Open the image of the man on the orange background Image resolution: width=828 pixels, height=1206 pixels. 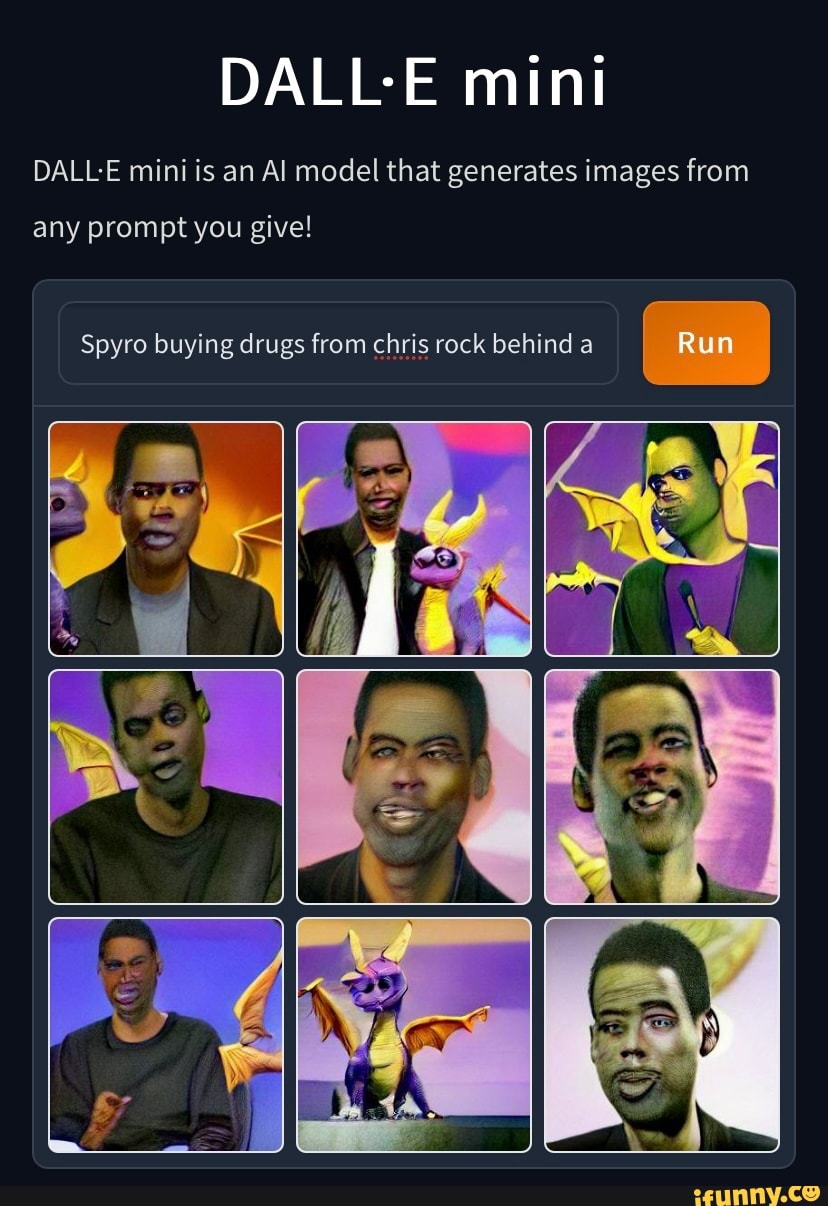click(x=166, y=538)
